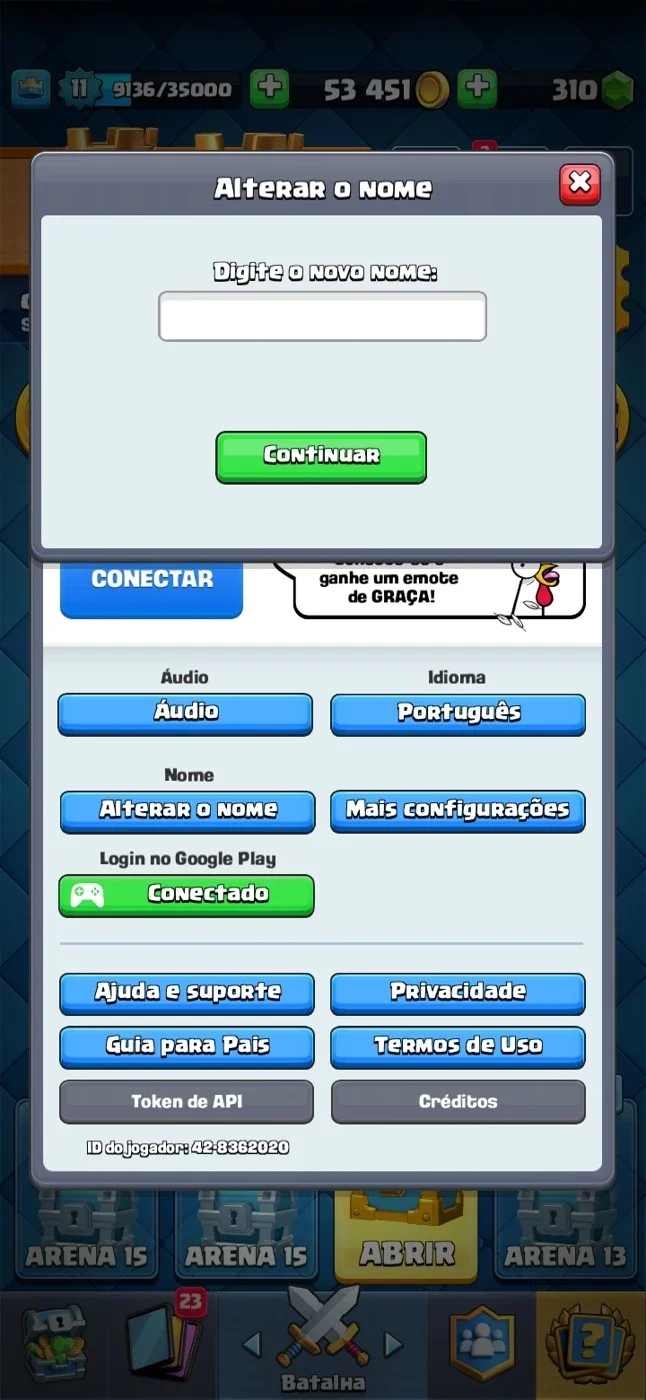
Task: Change language via the Português button
Action: 458,714
